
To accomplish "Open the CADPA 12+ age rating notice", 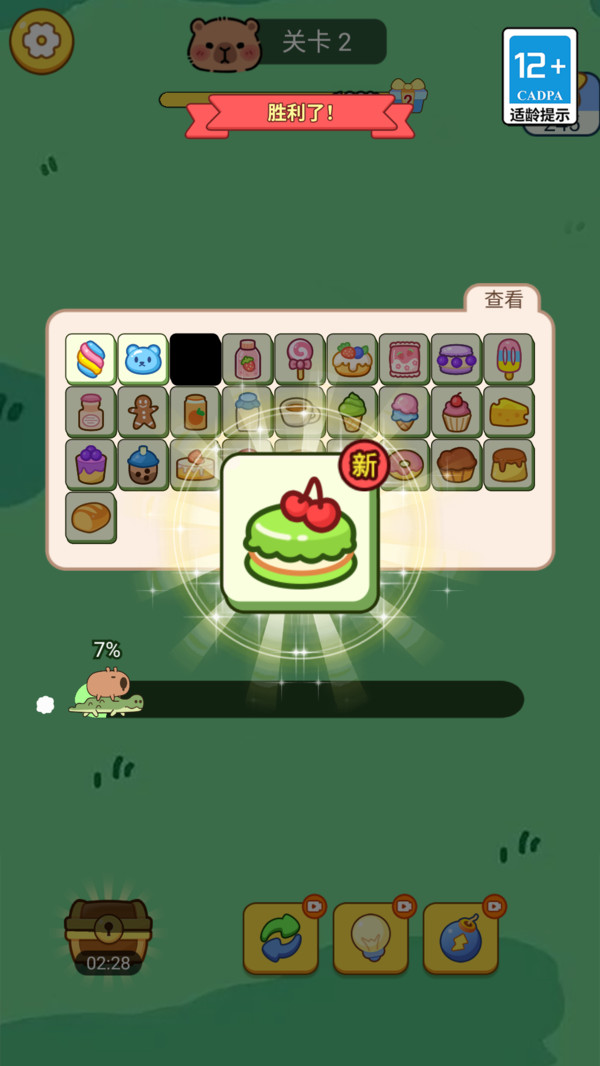I will 540,77.
